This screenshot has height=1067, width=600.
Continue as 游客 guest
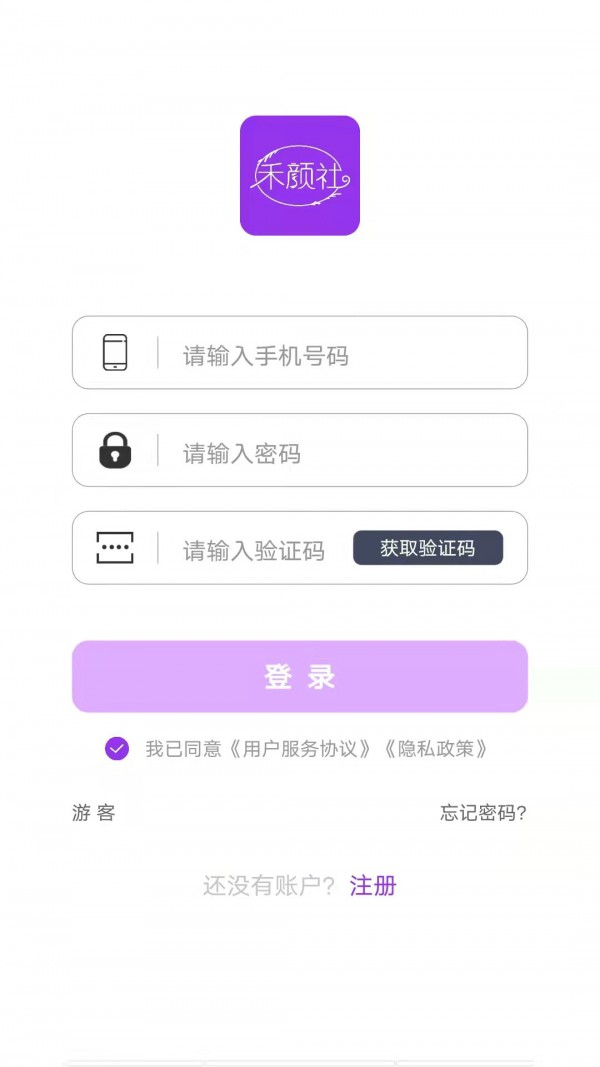click(94, 813)
